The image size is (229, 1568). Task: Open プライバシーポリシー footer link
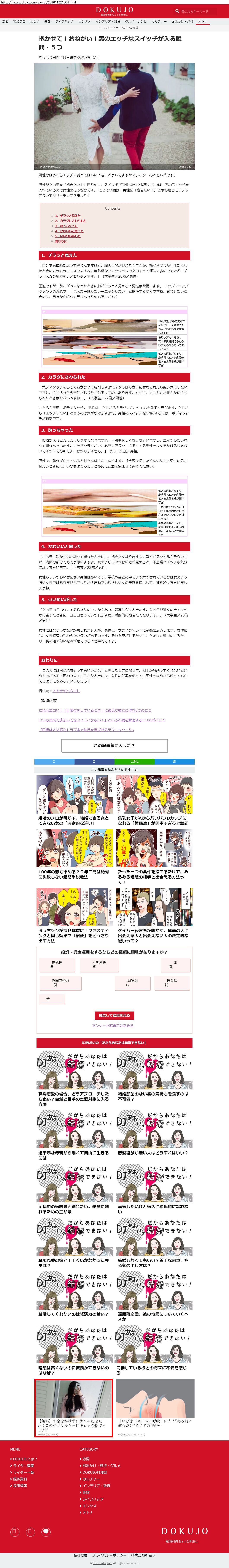click(109, 1555)
